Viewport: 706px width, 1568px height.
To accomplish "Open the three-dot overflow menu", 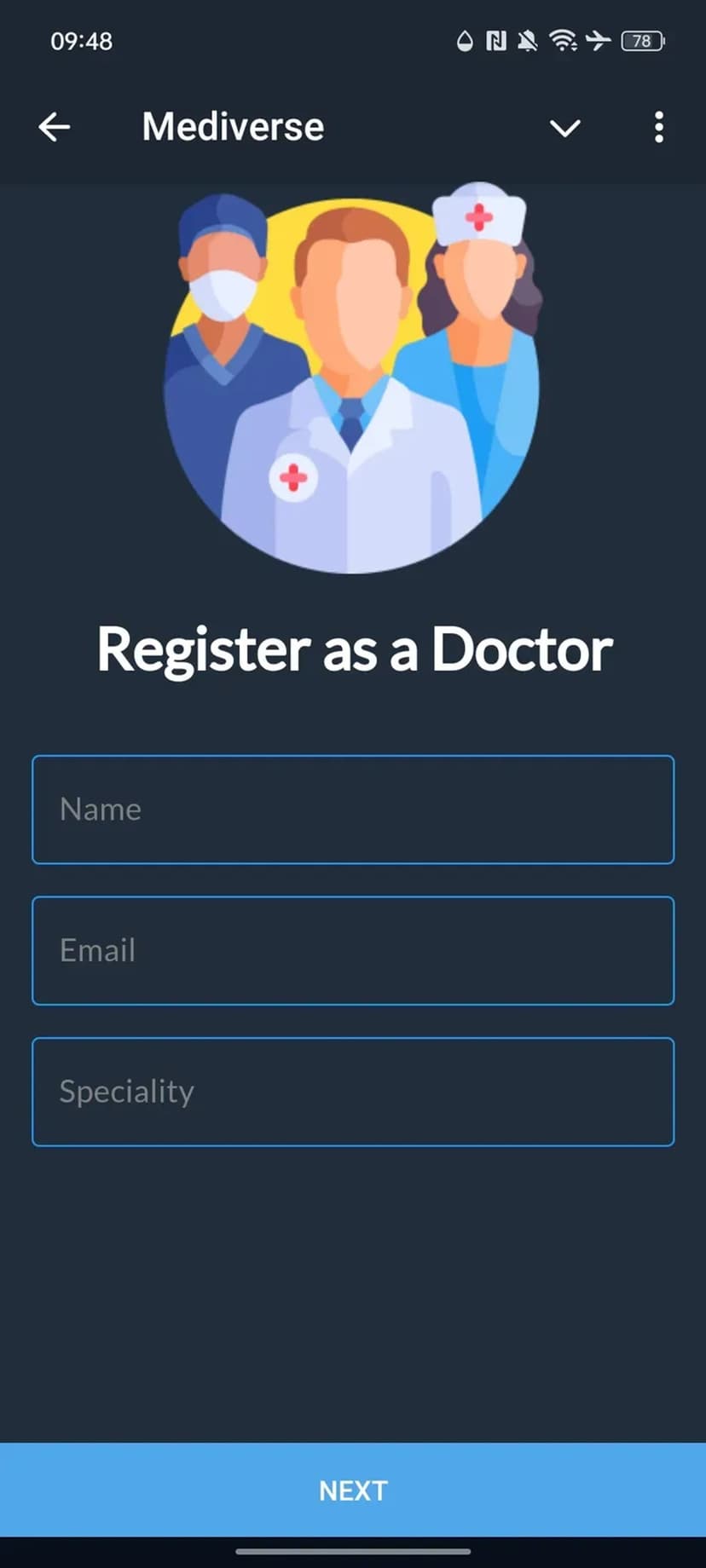I will pyautogui.click(x=658, y=127).
